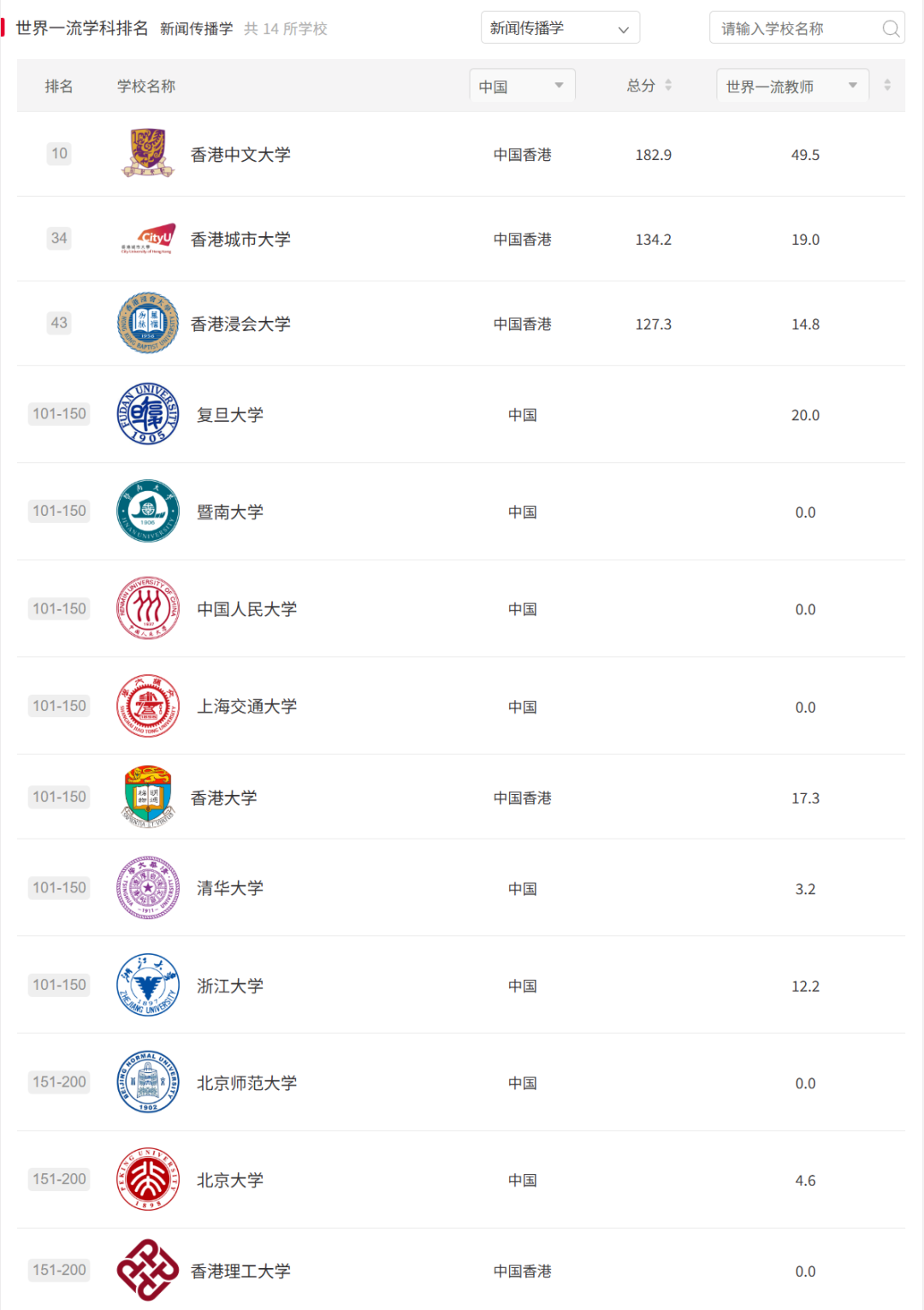Toggle the 排名 rank badge 101-150 for 香港大学
This screenshot has width=924, height=1310.
[x=58, y=797]
